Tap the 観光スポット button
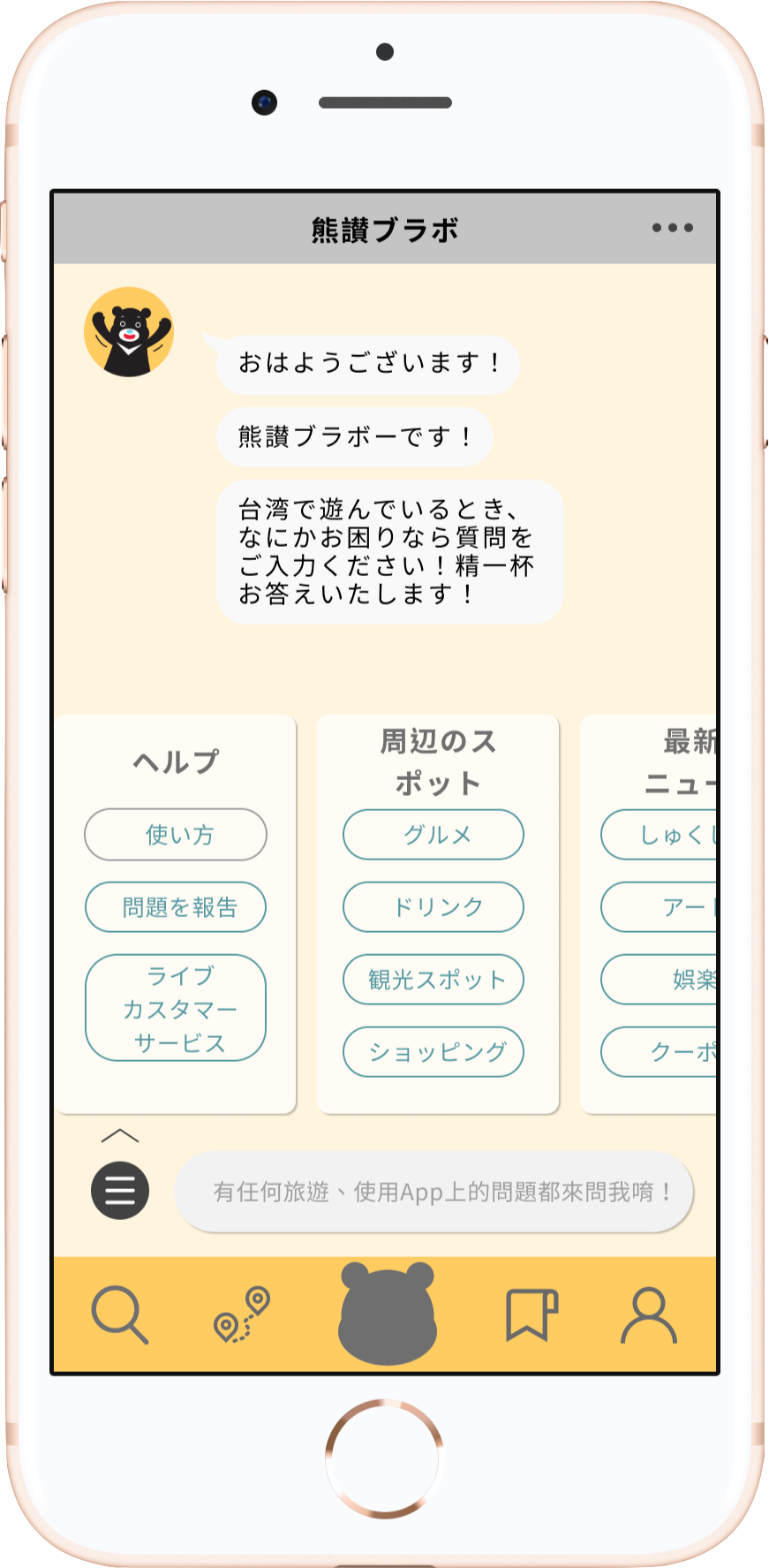Image resolution: width=769 pixels, height=1568 pixels. (x=434, y=979)
